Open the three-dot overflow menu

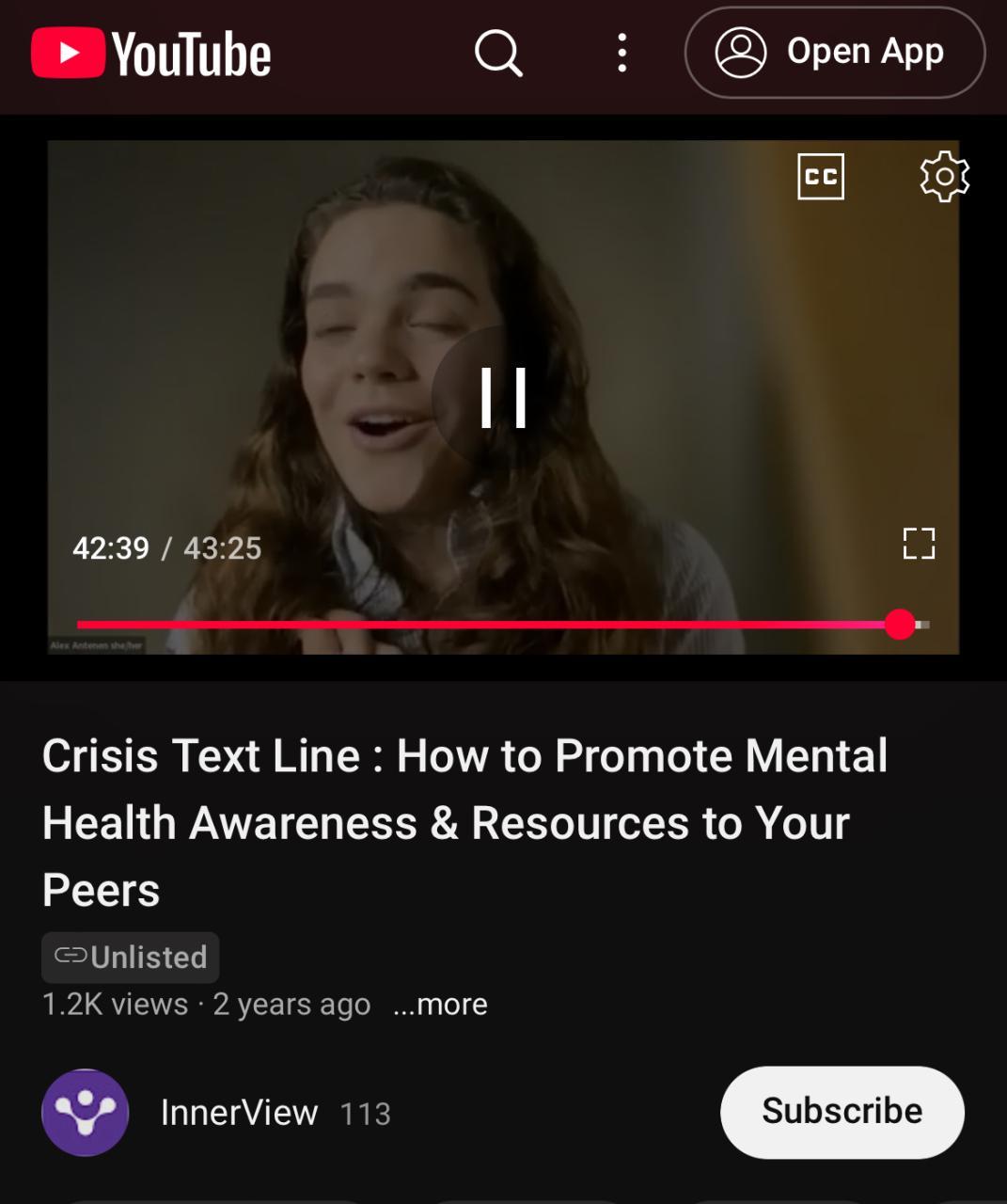point(622,53)
